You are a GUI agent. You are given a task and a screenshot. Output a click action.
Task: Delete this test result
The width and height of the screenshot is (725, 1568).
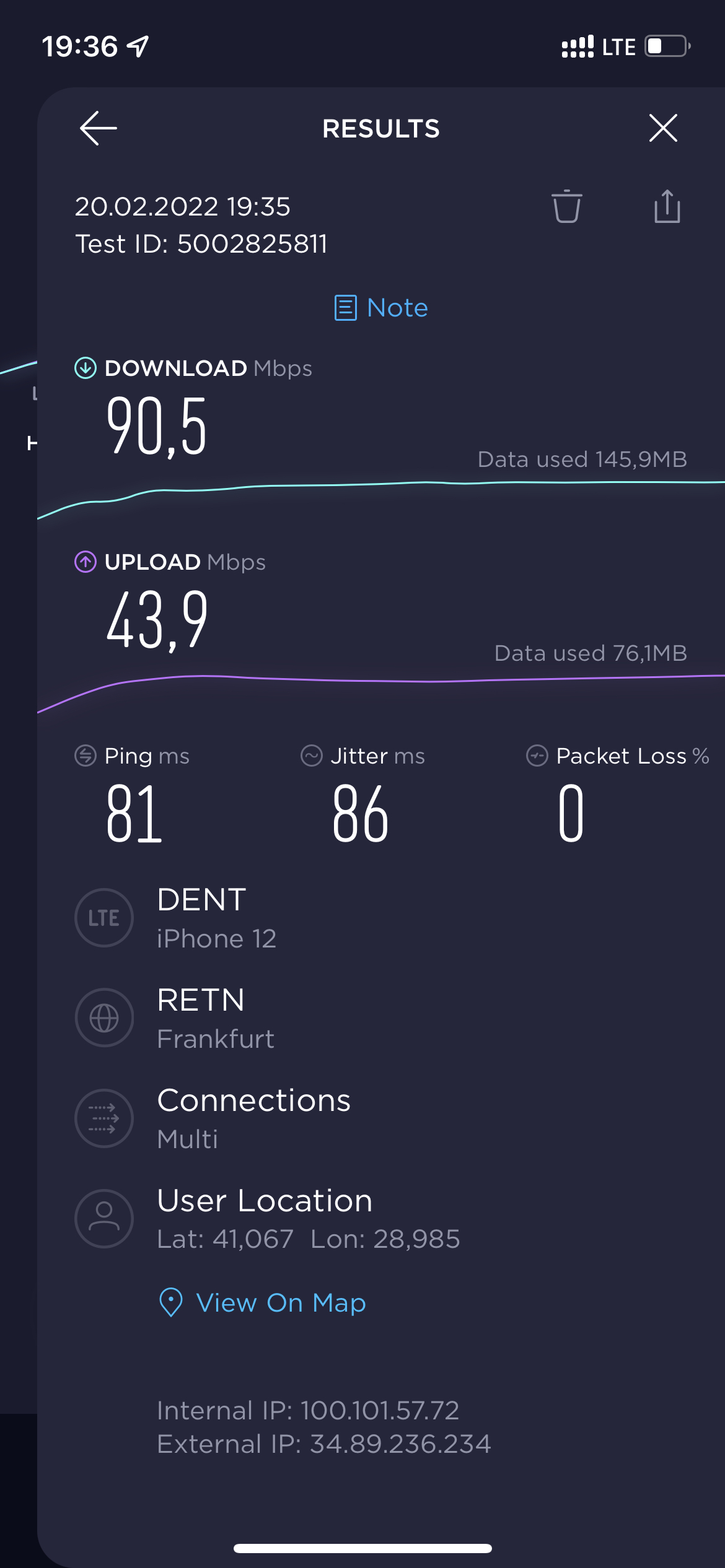[x=566, y=206]
